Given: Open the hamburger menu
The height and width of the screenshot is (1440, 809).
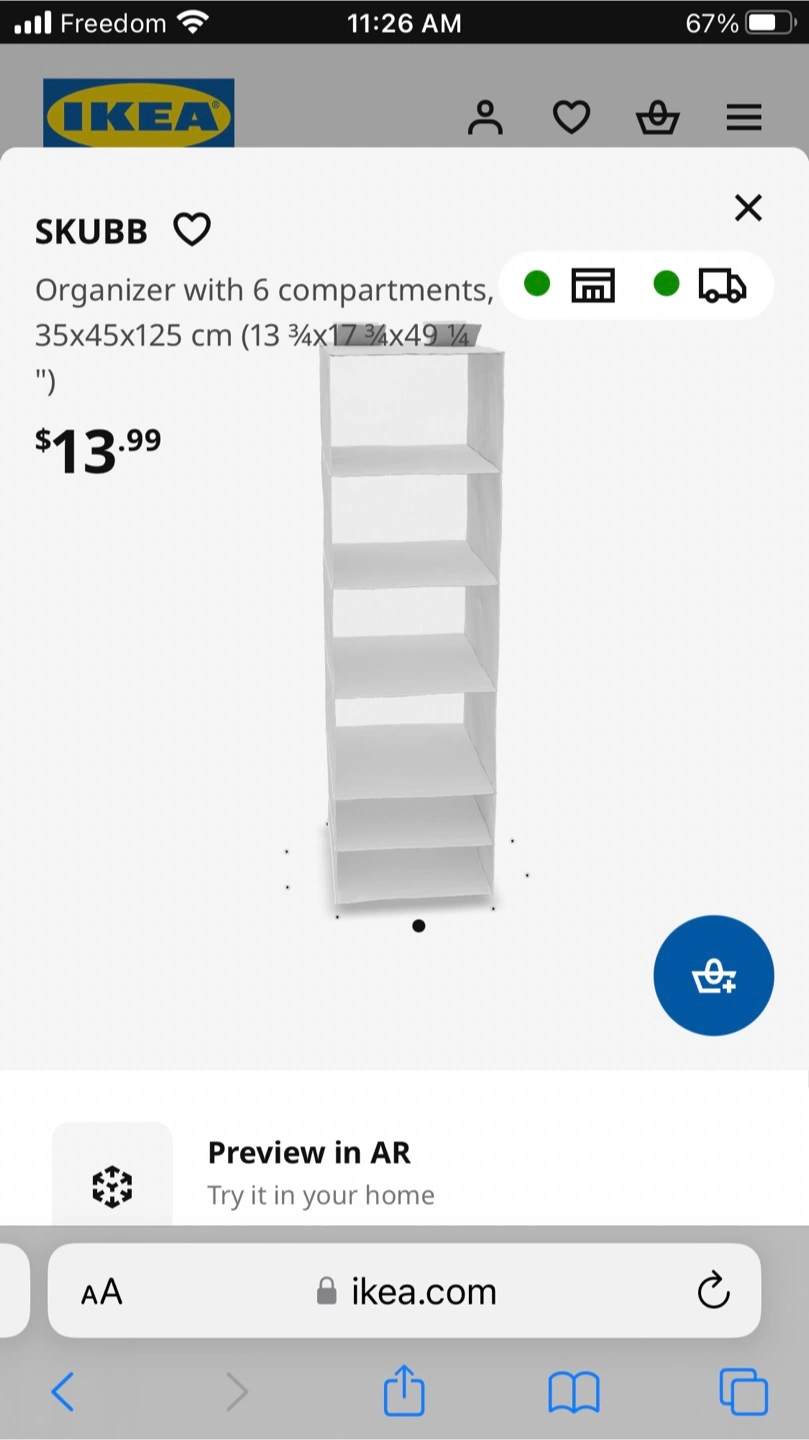Looking at the screenshot, I should pos(744,118).
